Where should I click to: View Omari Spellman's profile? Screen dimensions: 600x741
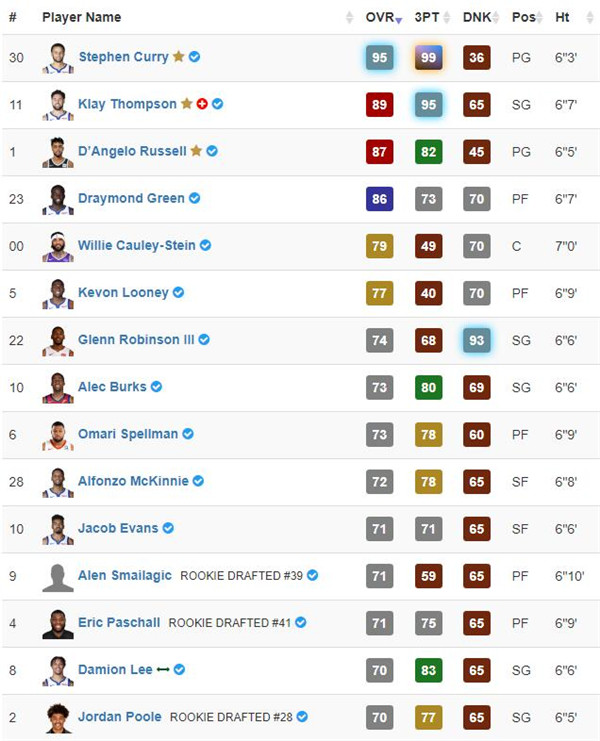128,434
